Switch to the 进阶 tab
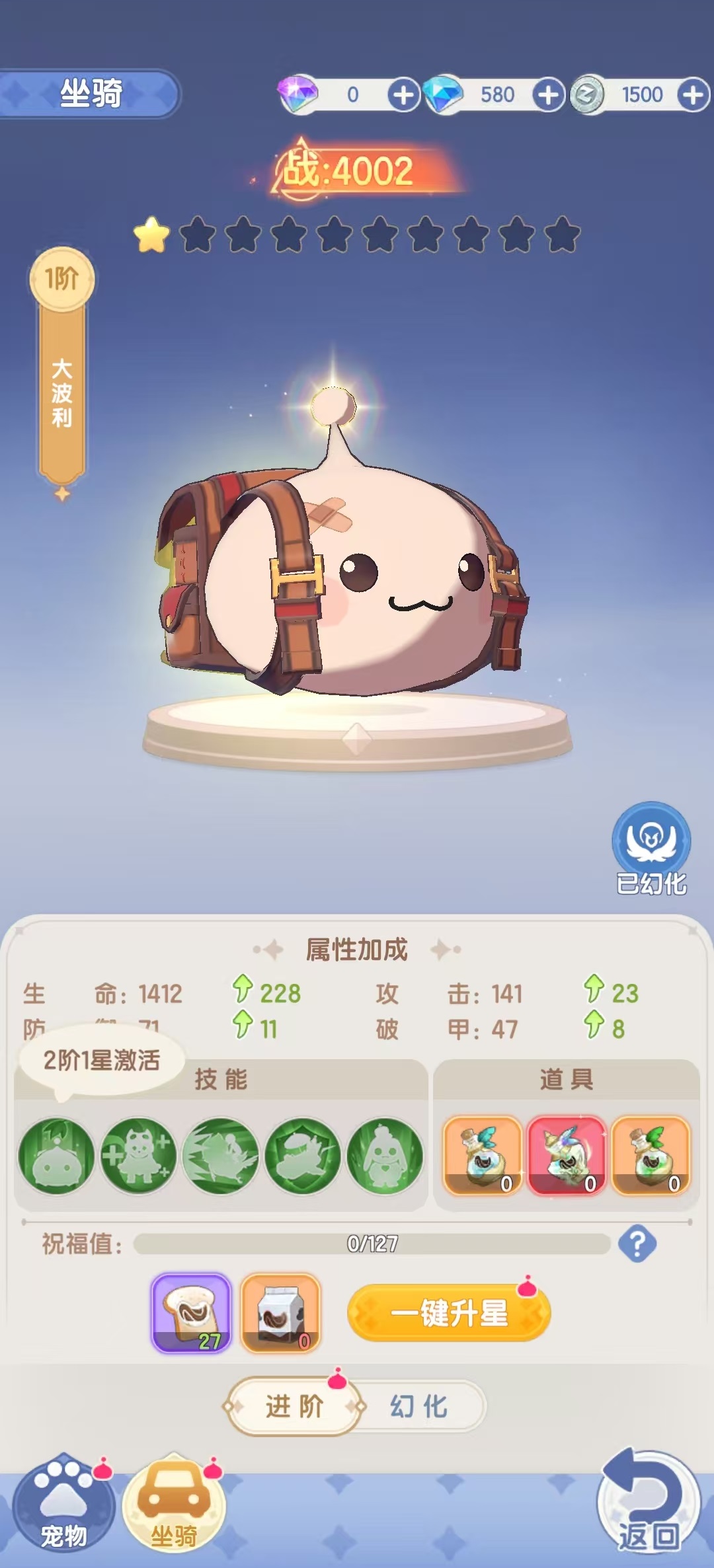 [294, 1406]
